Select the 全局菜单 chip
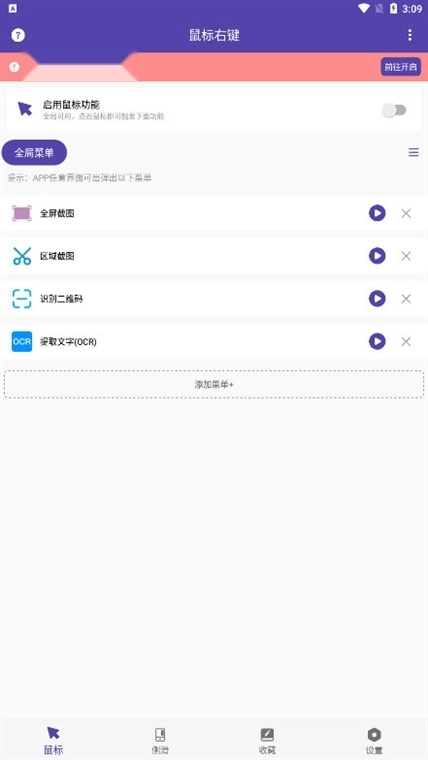Image resolution: width=428 pixels, height=760 pixels. pos(34,153)
